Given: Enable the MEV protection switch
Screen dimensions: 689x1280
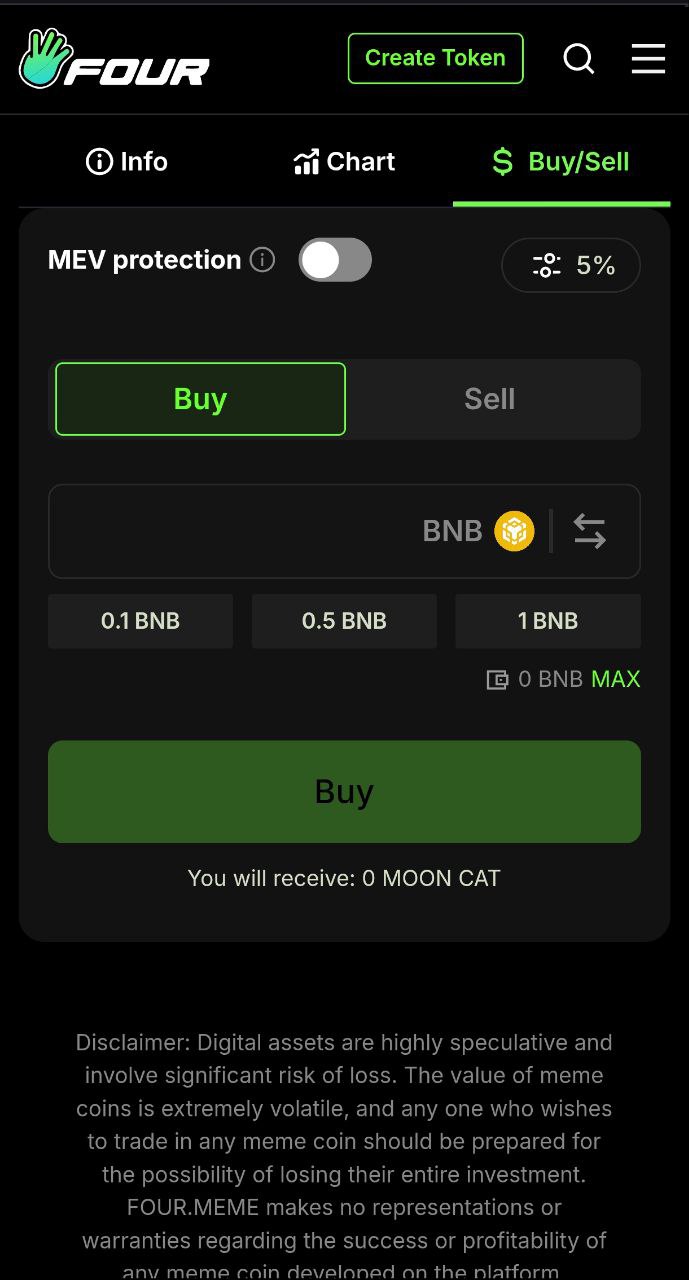Looking at the screenshot, I should pyautogui.click(x=335, y=261).
